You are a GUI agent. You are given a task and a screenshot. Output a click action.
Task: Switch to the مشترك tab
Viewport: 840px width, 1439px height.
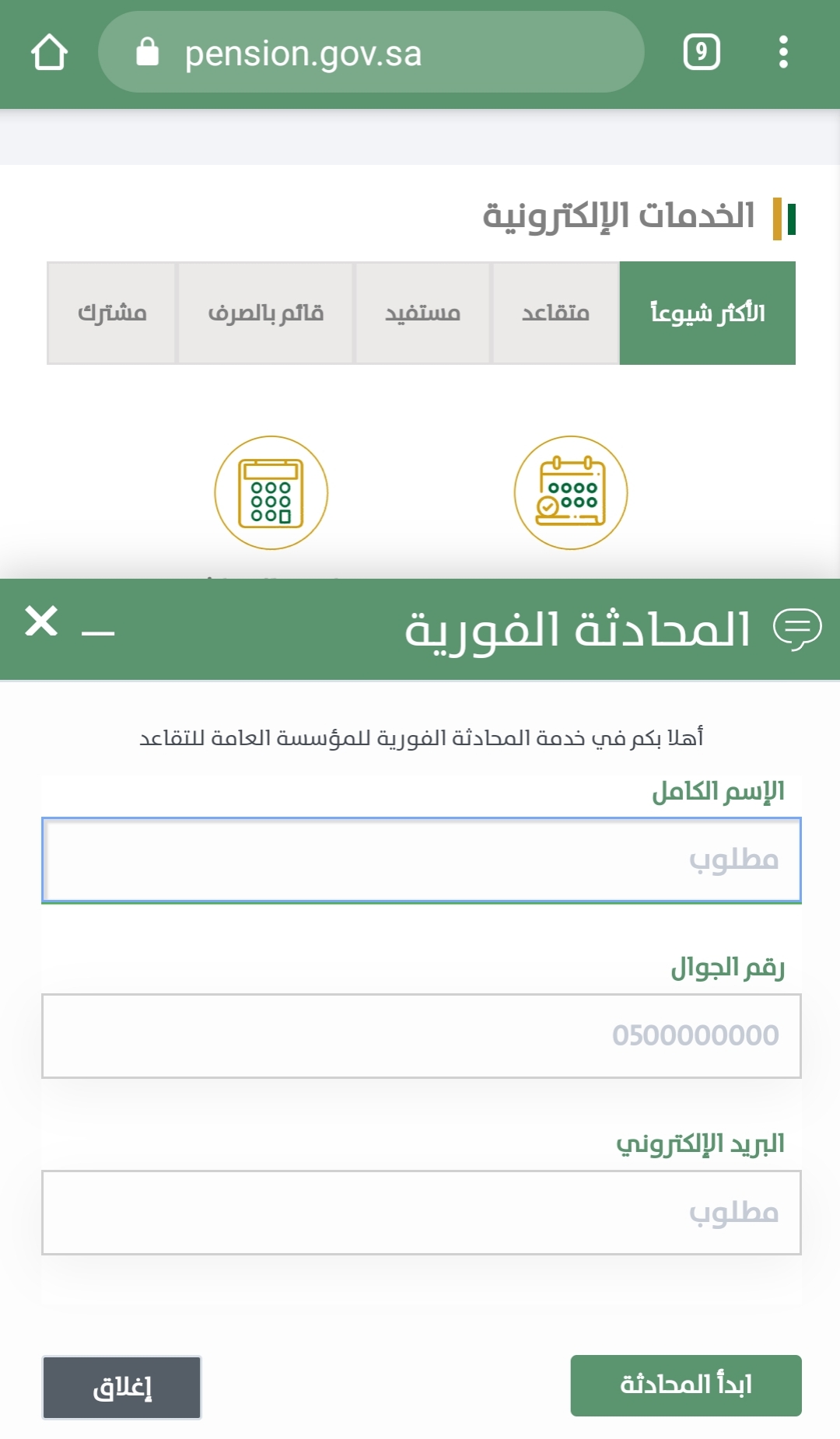[112, 313]
